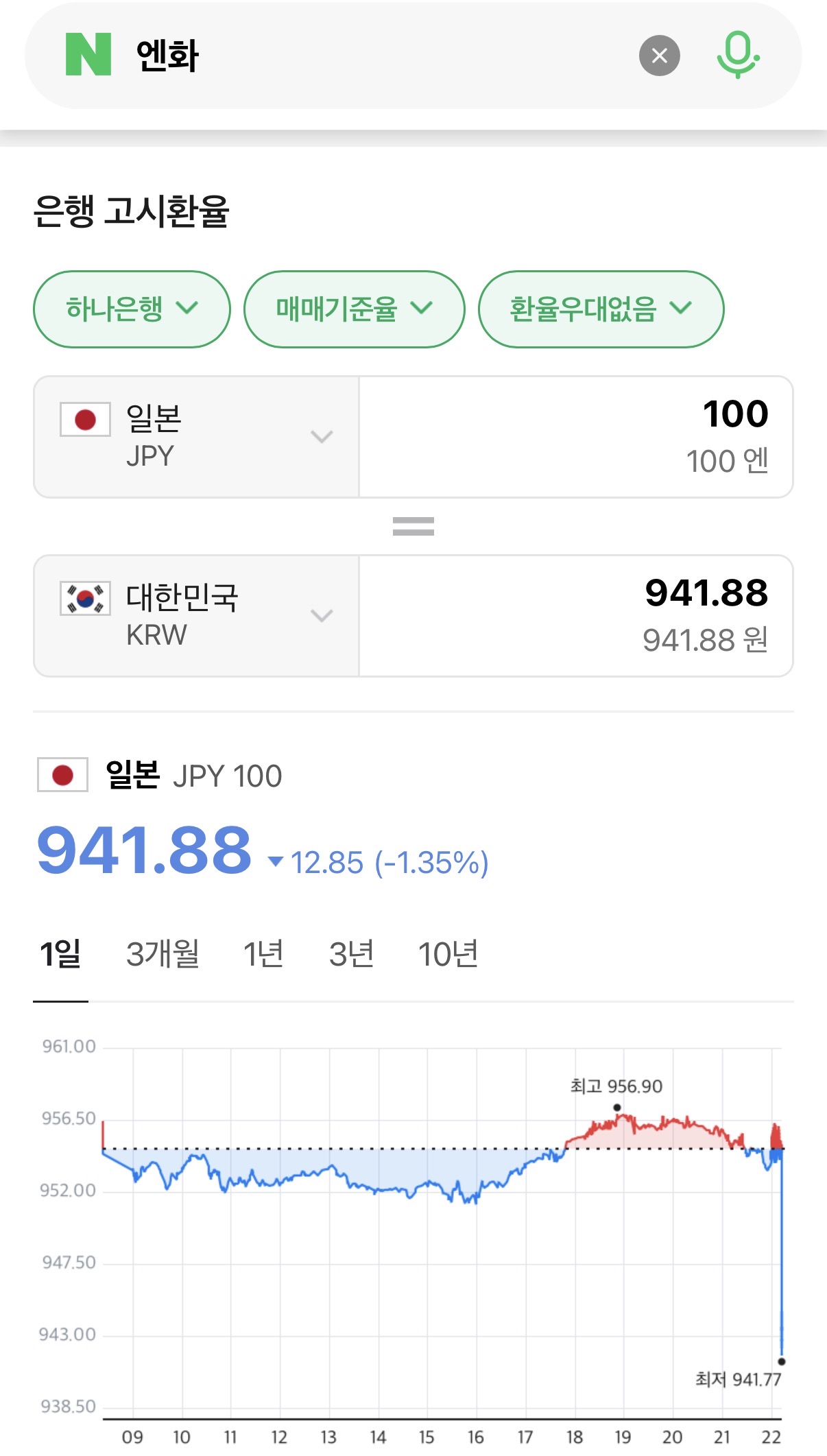827x1456 pixels.
Task: Switch to the 3개월 chart tab
Action: click(163, 954)
